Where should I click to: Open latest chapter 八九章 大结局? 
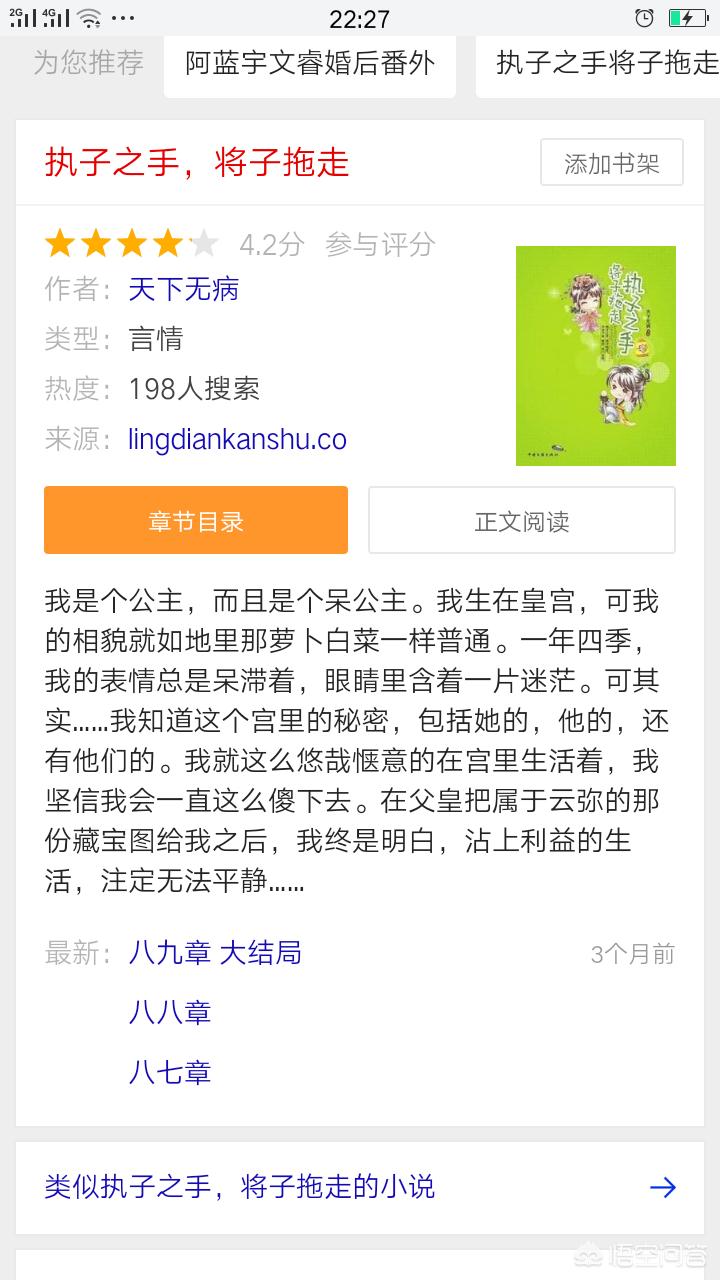(x=215, y=953)
